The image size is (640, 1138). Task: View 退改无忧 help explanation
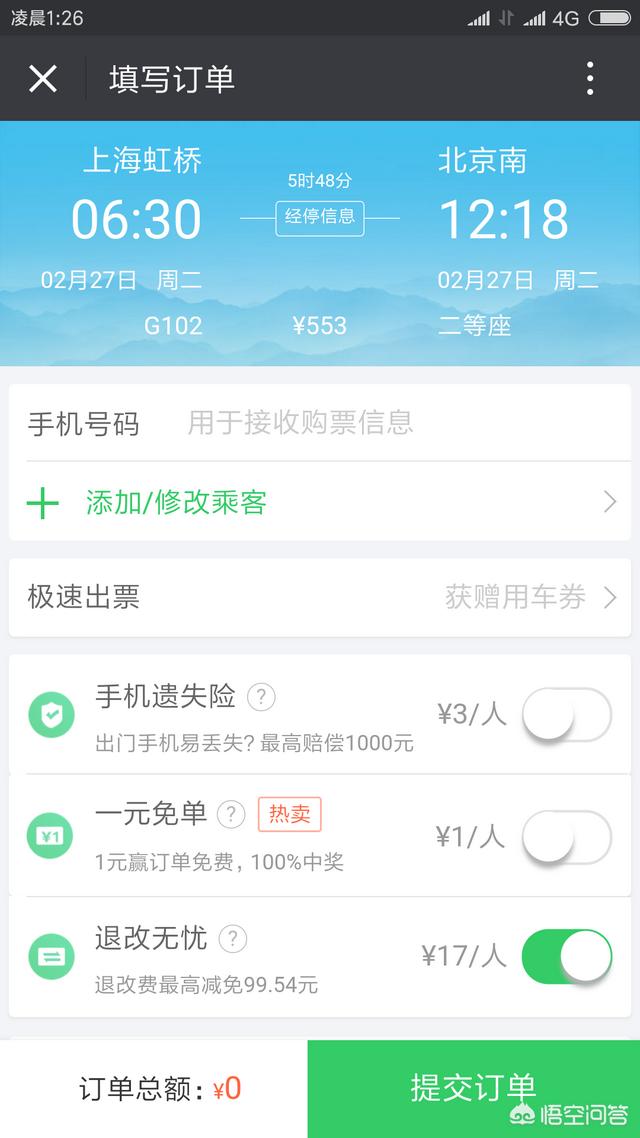pyautogui.click(x=232, y=938)
